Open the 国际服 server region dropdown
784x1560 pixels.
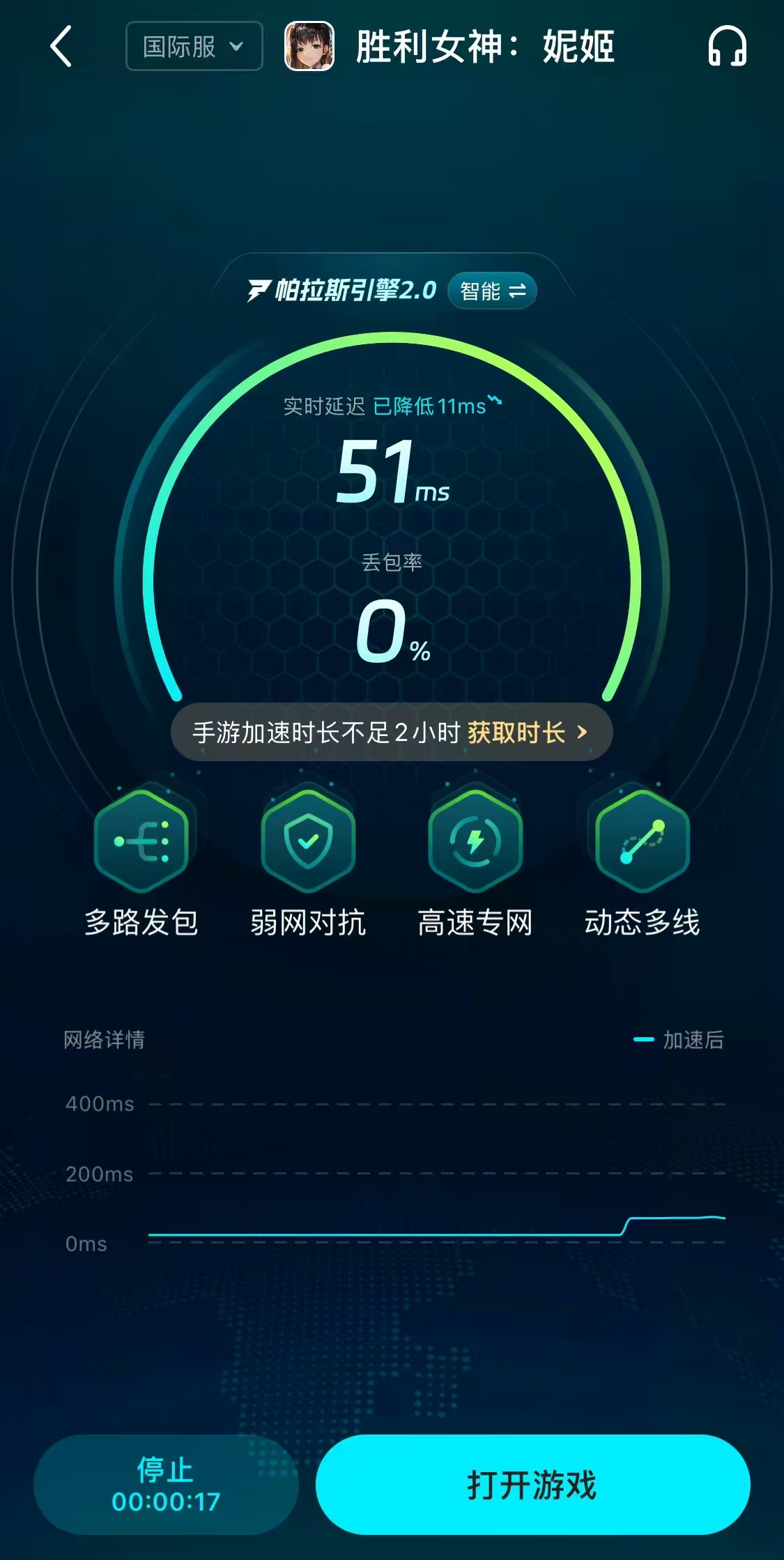[x=194, y=47]
